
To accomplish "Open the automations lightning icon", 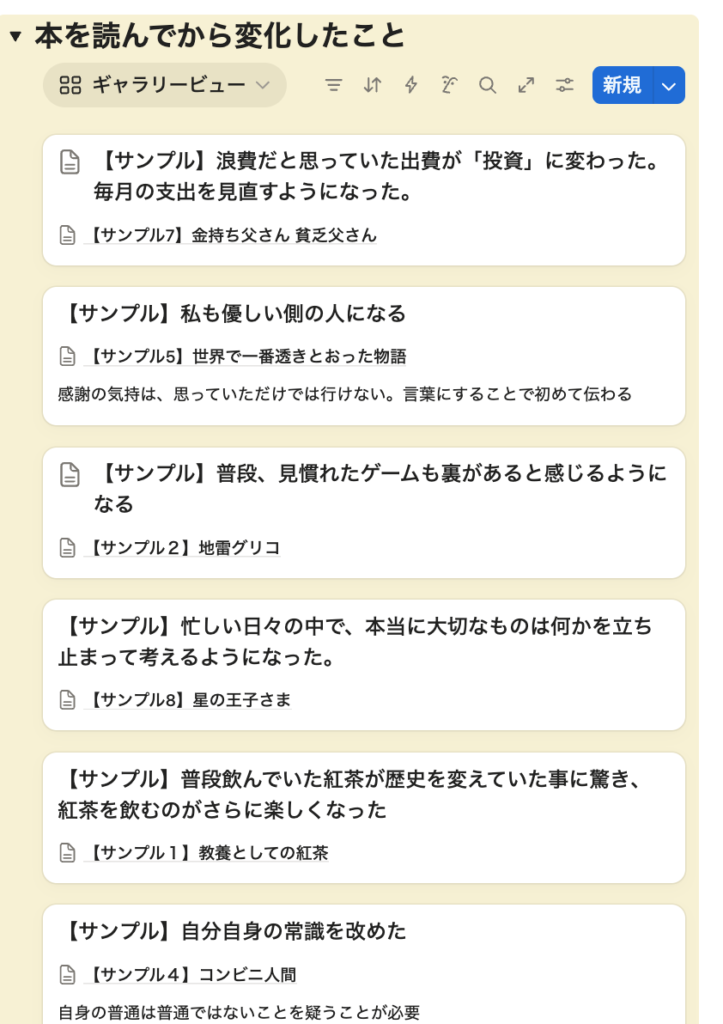I will (x=411, y=86).
